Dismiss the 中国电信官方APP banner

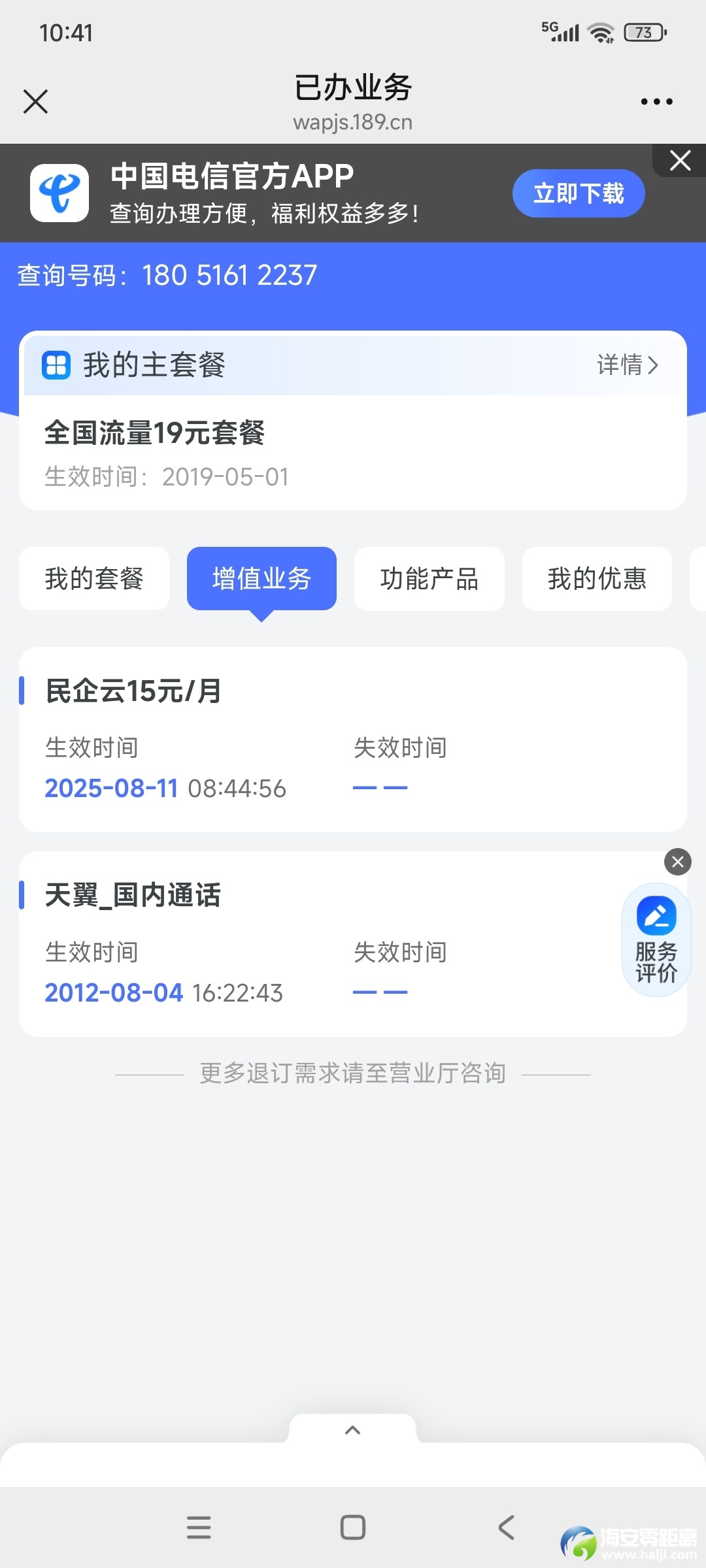click(x=680, y=160)
